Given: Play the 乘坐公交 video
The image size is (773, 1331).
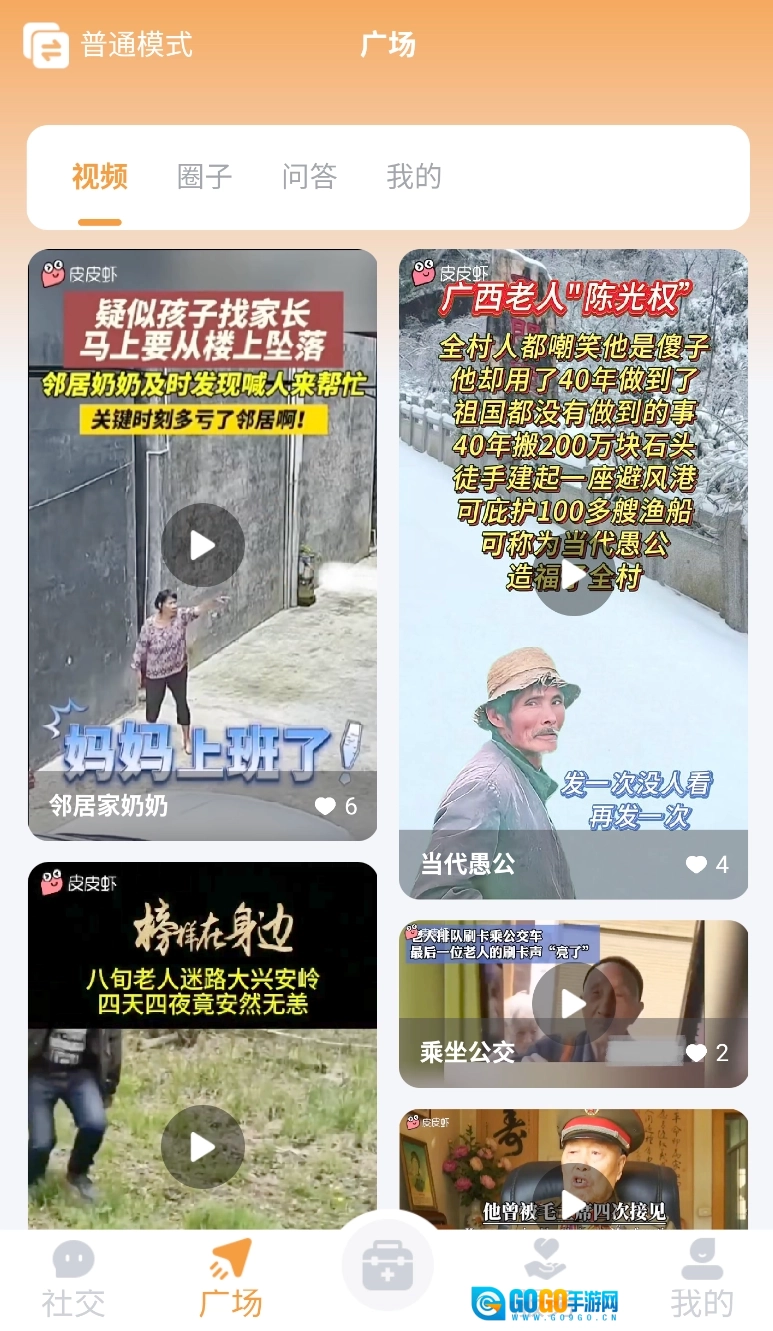Looking at the screenshot, I should pos(573,1004).
